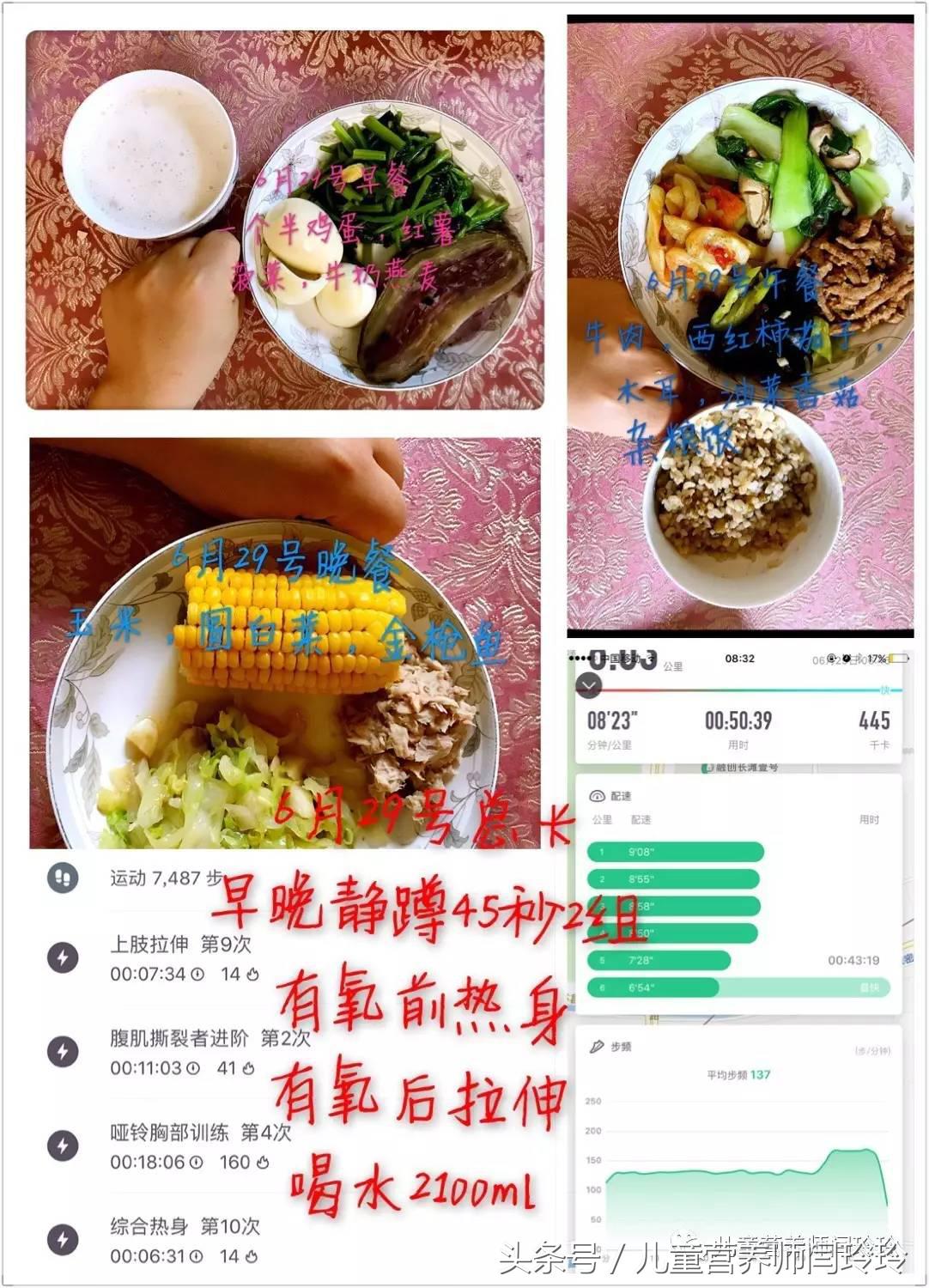Tap the lightning icon next to 上肢拉伸
This screenshot has width=929, height=1288.
(61, 957)
